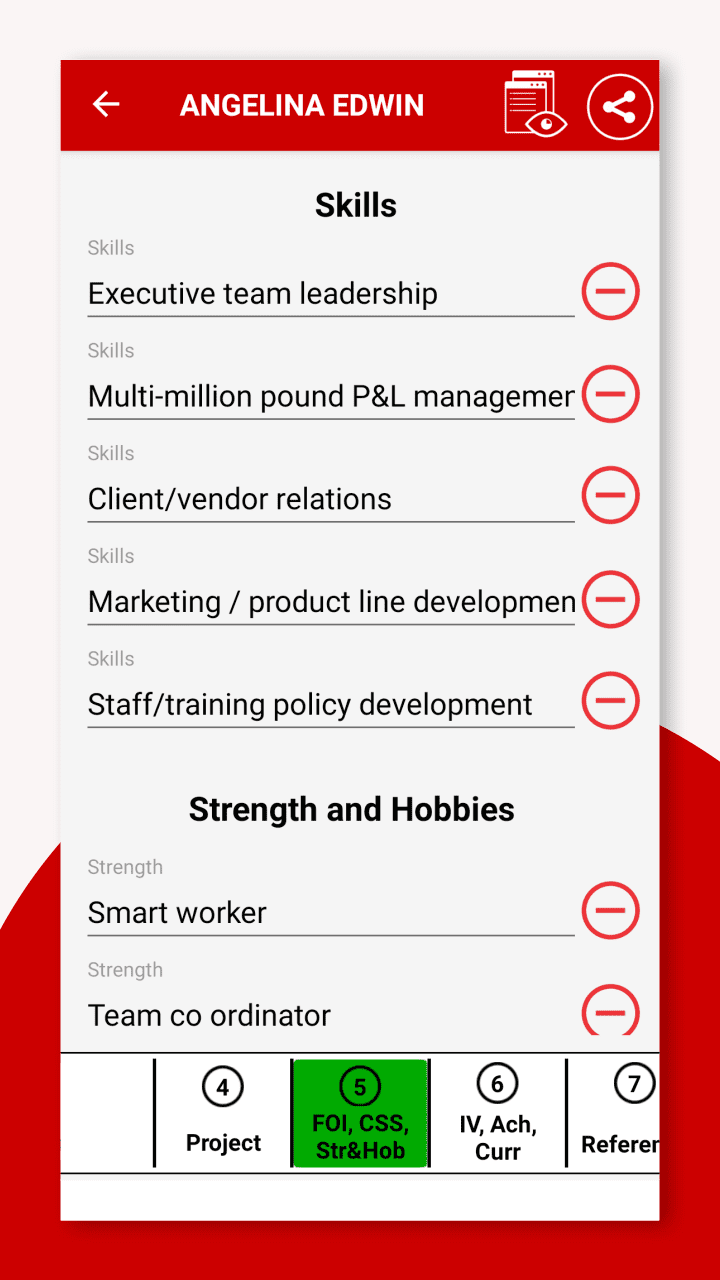This screenshot has height=1280, width=720.
Task: Edit the Team co ordinator field
Action: pos(330,1016)
